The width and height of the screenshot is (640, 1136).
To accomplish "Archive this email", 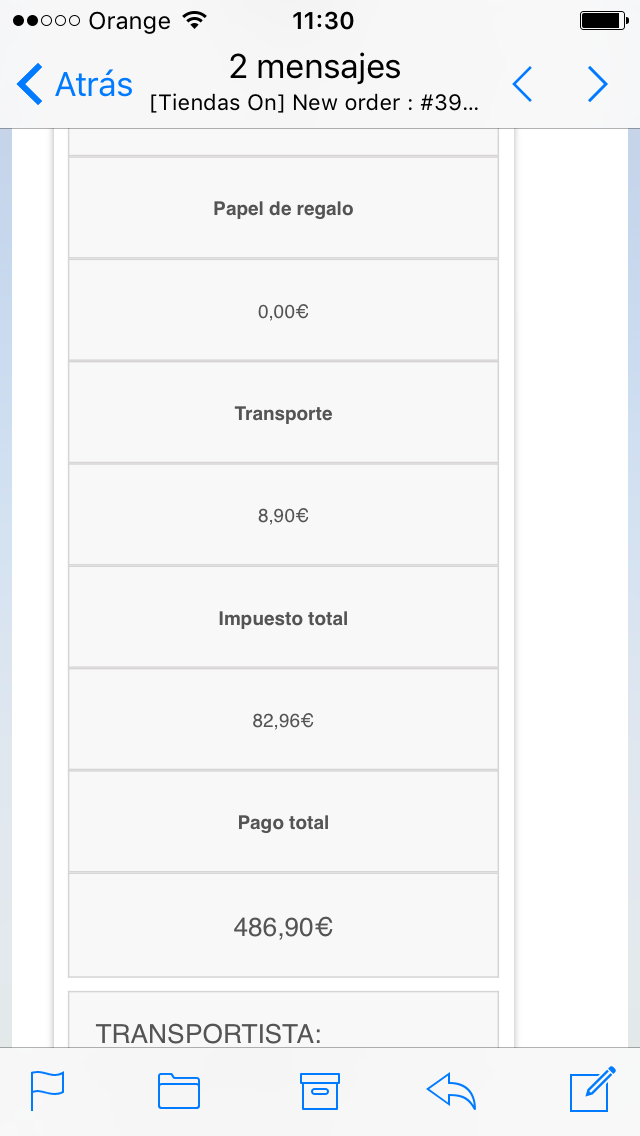I will pyautogui.click(x=320, y=1090).
